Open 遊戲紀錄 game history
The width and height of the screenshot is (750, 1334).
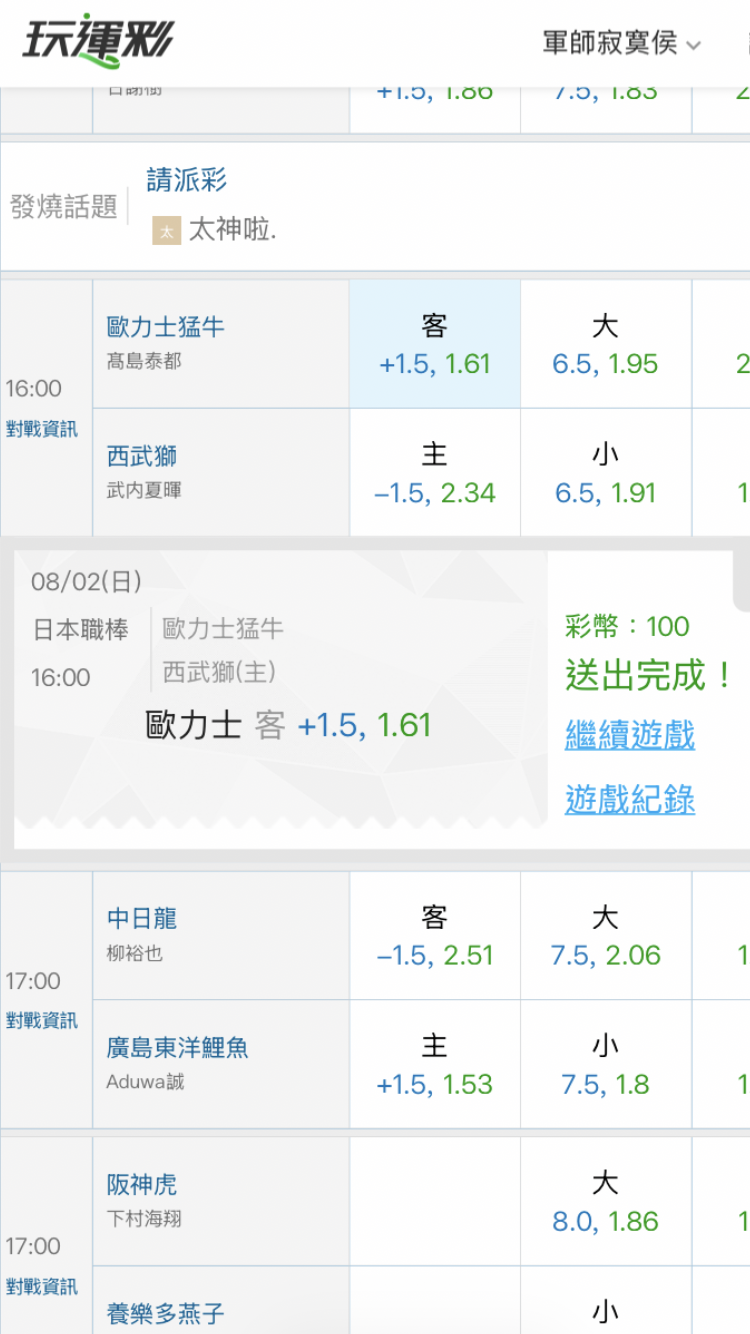pyautogui.click(x=630, y=800)
